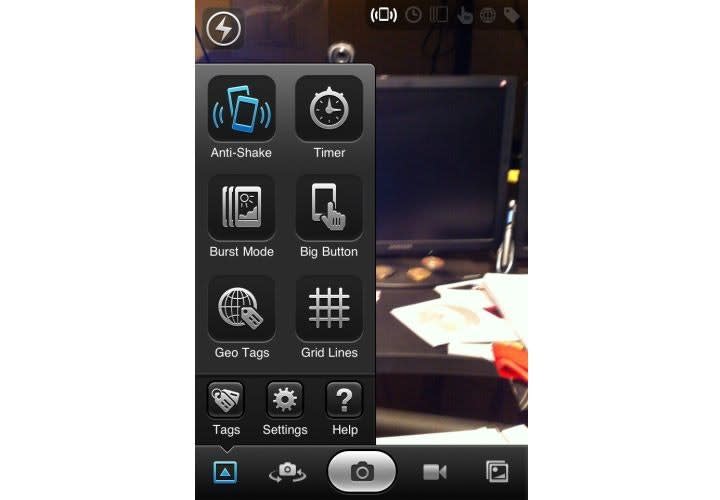Open the photo gallery
This screenshot has width=720, height=500.
496,472
